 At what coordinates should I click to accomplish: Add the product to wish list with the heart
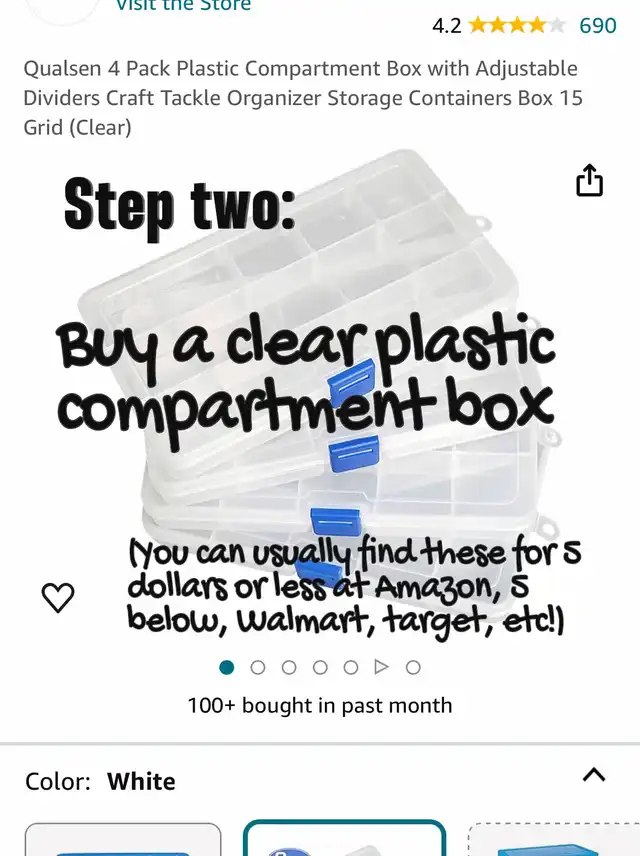pos(58,598)
